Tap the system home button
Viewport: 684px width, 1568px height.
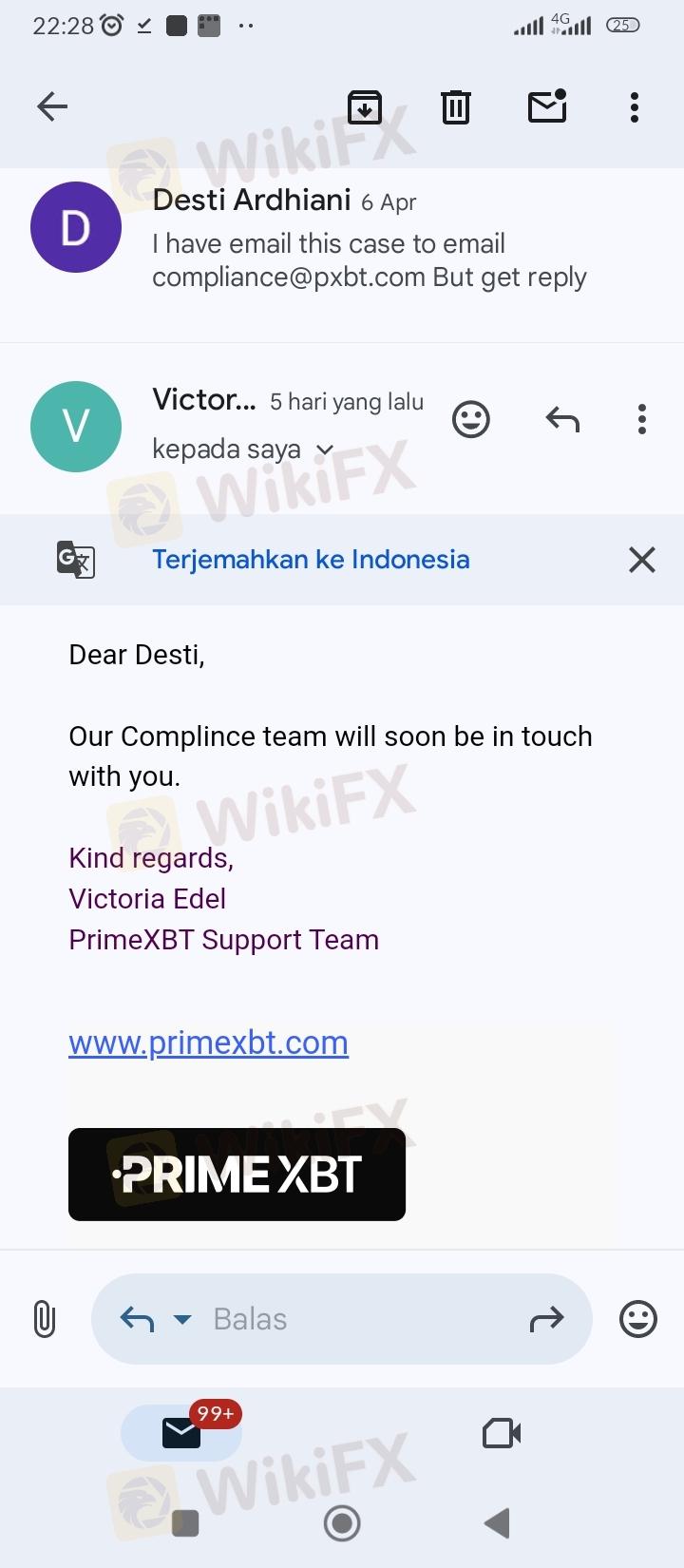[x=342, y=1523]
